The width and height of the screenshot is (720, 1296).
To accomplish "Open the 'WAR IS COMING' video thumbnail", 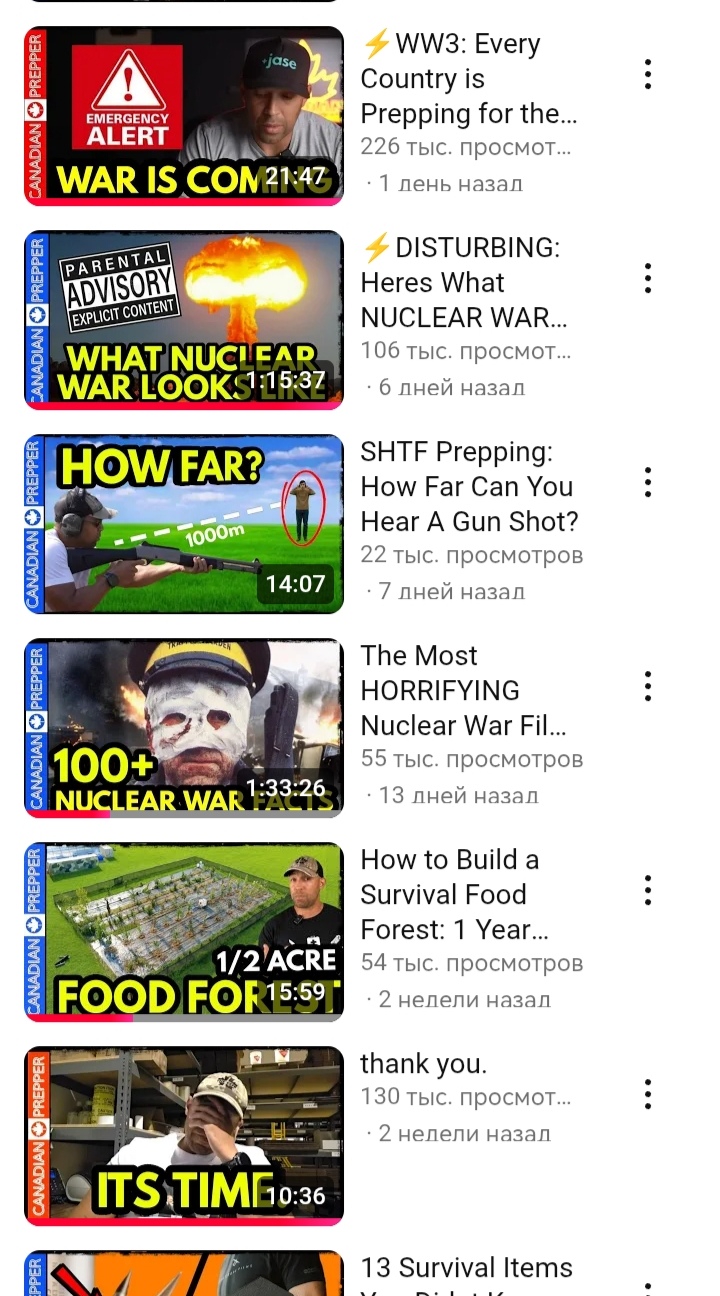I will coord(184,116).
